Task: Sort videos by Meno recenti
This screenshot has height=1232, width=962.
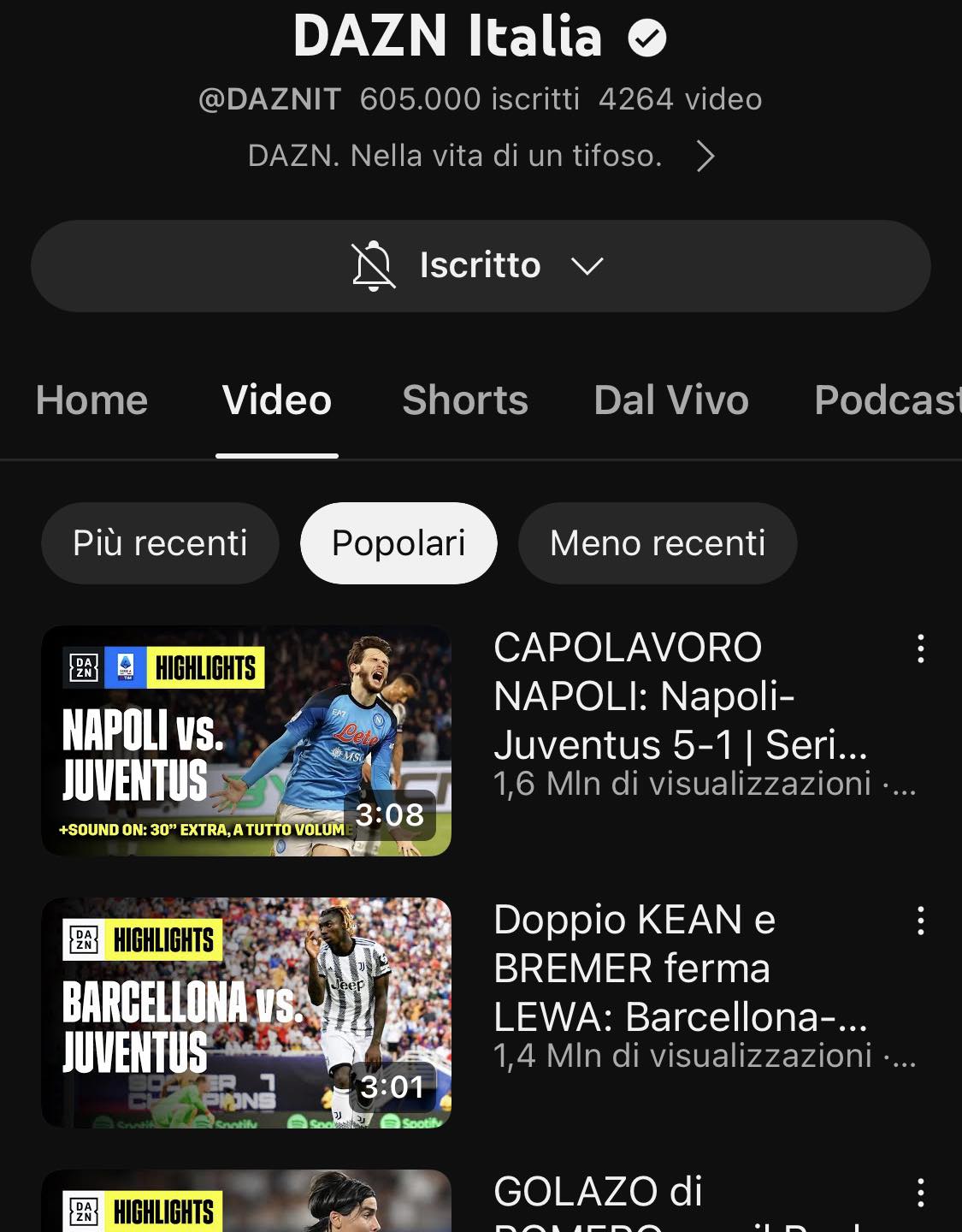Action: (x=658, y=543)
